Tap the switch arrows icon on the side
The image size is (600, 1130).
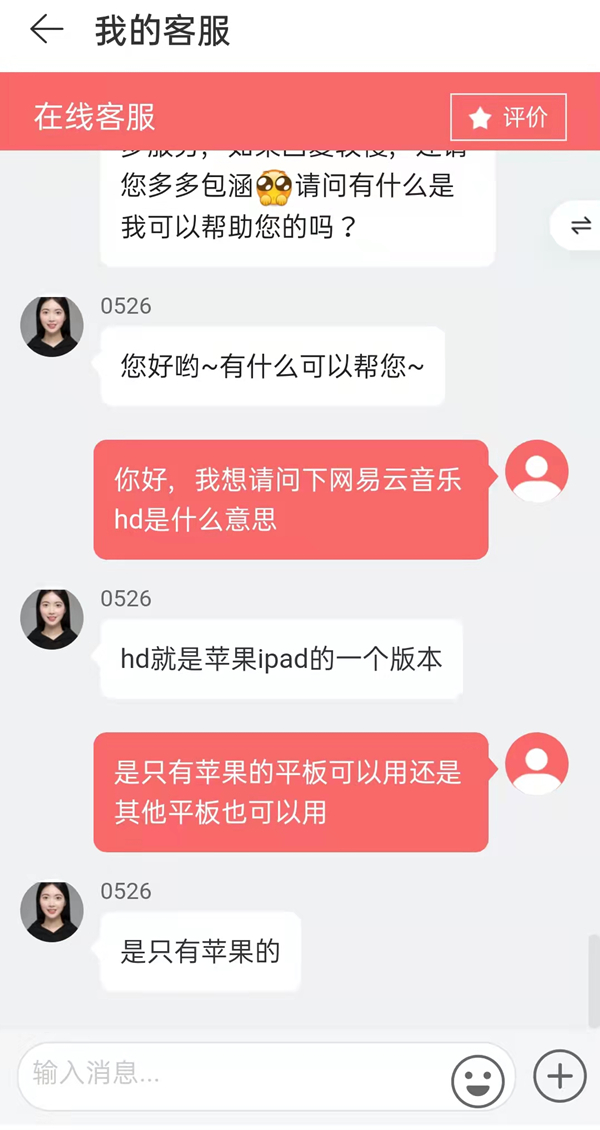point(580,226)
